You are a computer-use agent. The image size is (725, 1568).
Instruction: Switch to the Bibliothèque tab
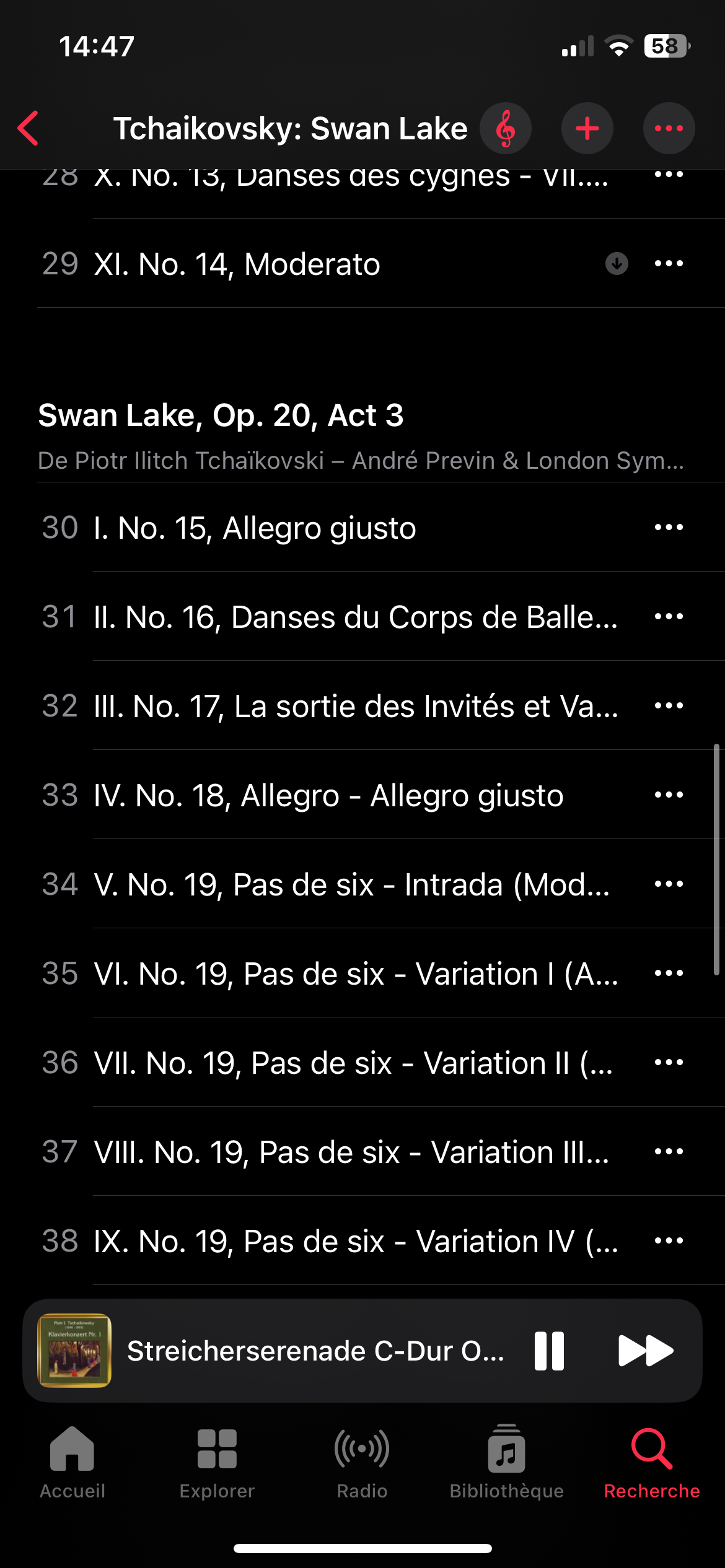507,1463
